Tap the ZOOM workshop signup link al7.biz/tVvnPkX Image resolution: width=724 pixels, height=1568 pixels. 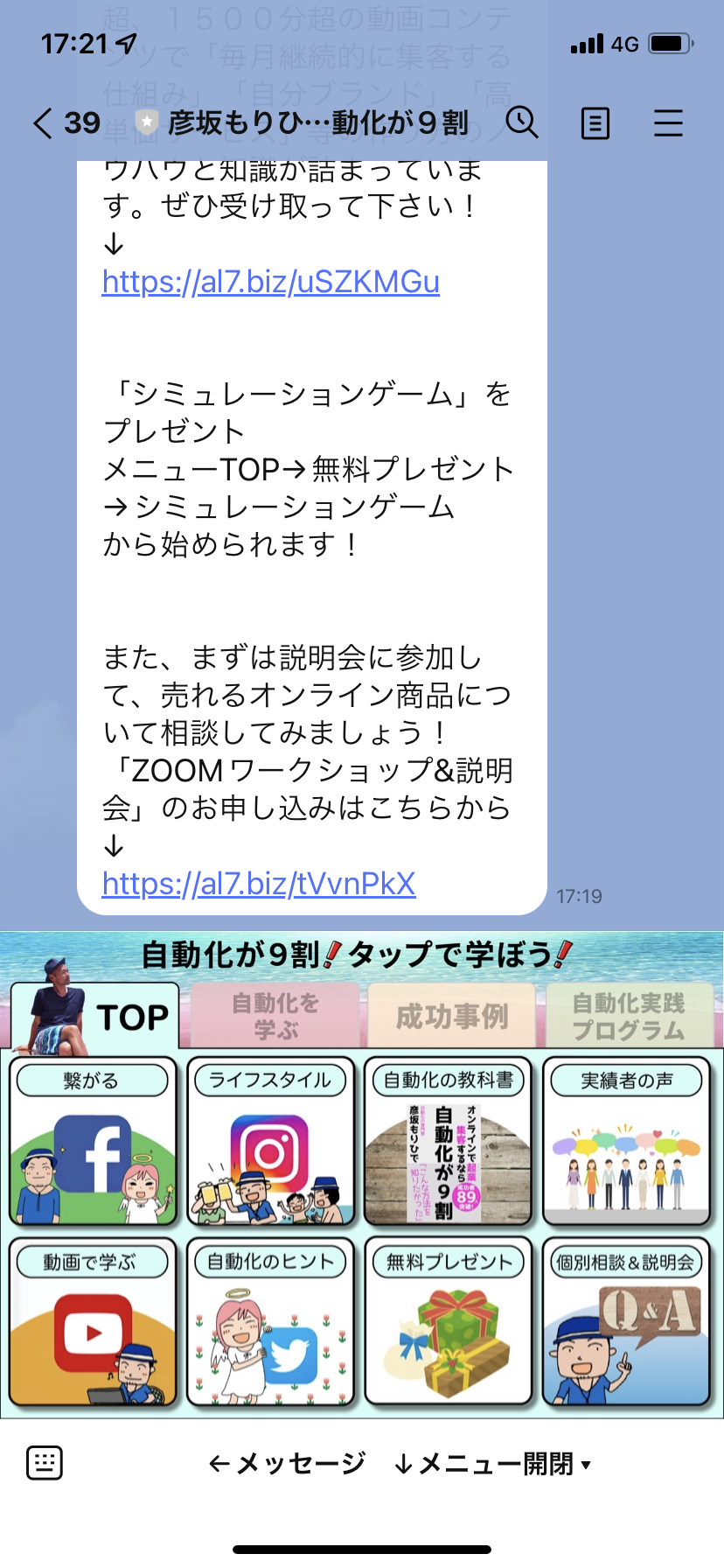(x=260, y=884)
